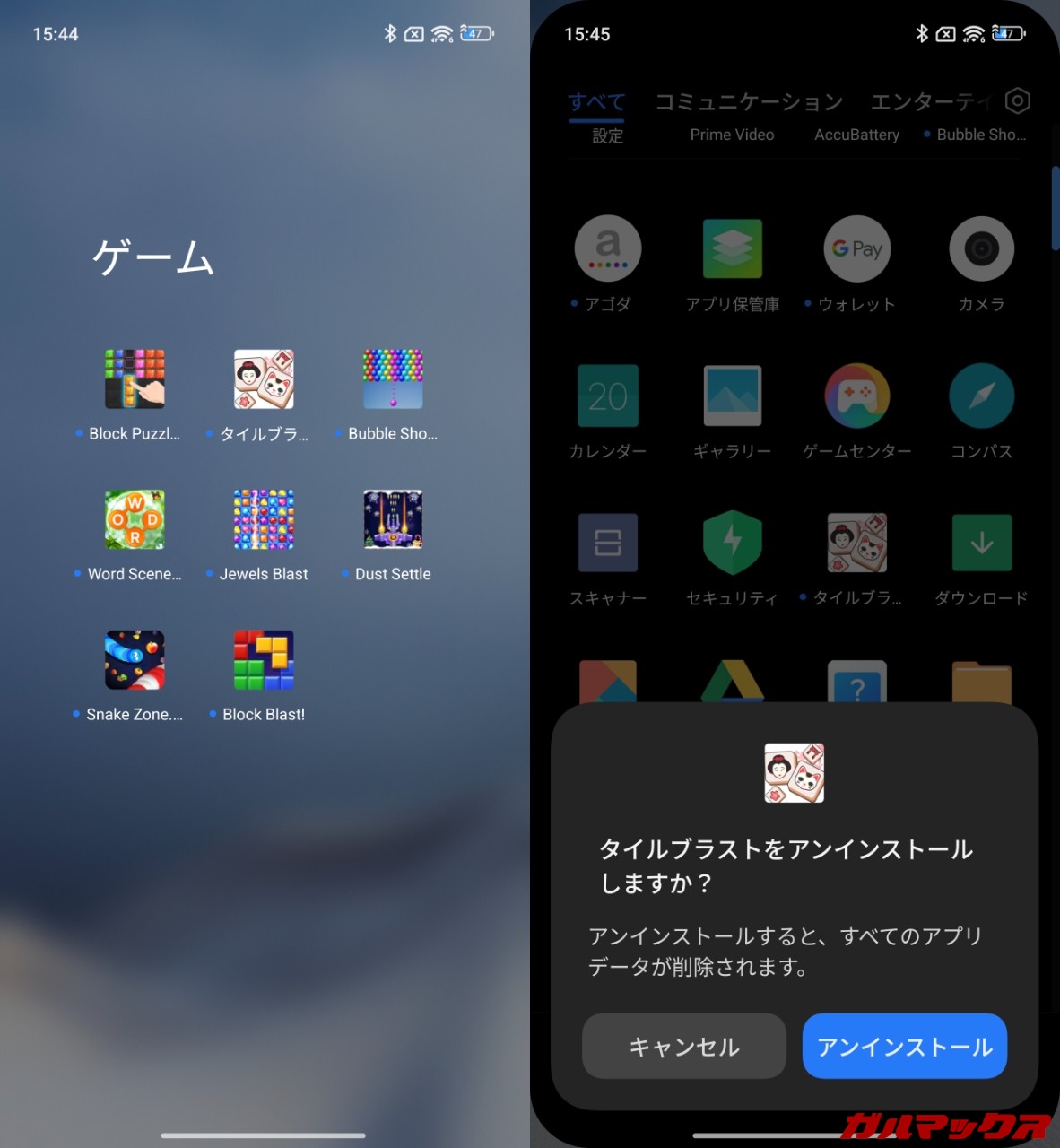Image resolution: width=1060 pixels, height=1148 pixels.
Task: Start the Dust Settle game
Action: [x=393, y=519]
